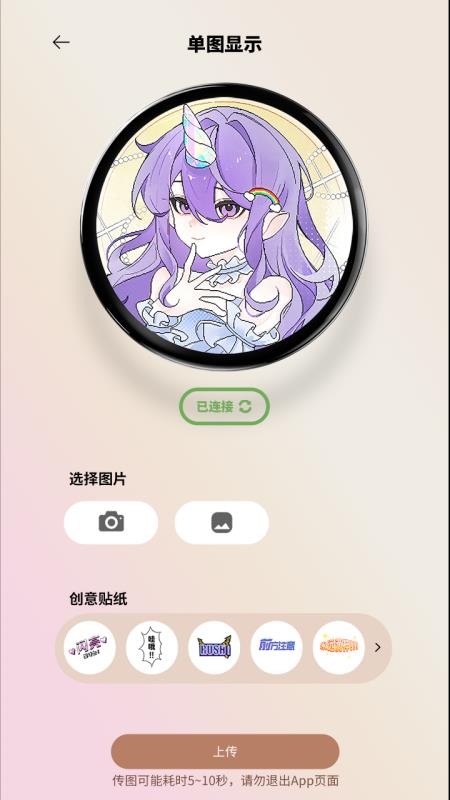Select the purple 闪亮 sticker

pyautogui.click(x=90, y=647)
